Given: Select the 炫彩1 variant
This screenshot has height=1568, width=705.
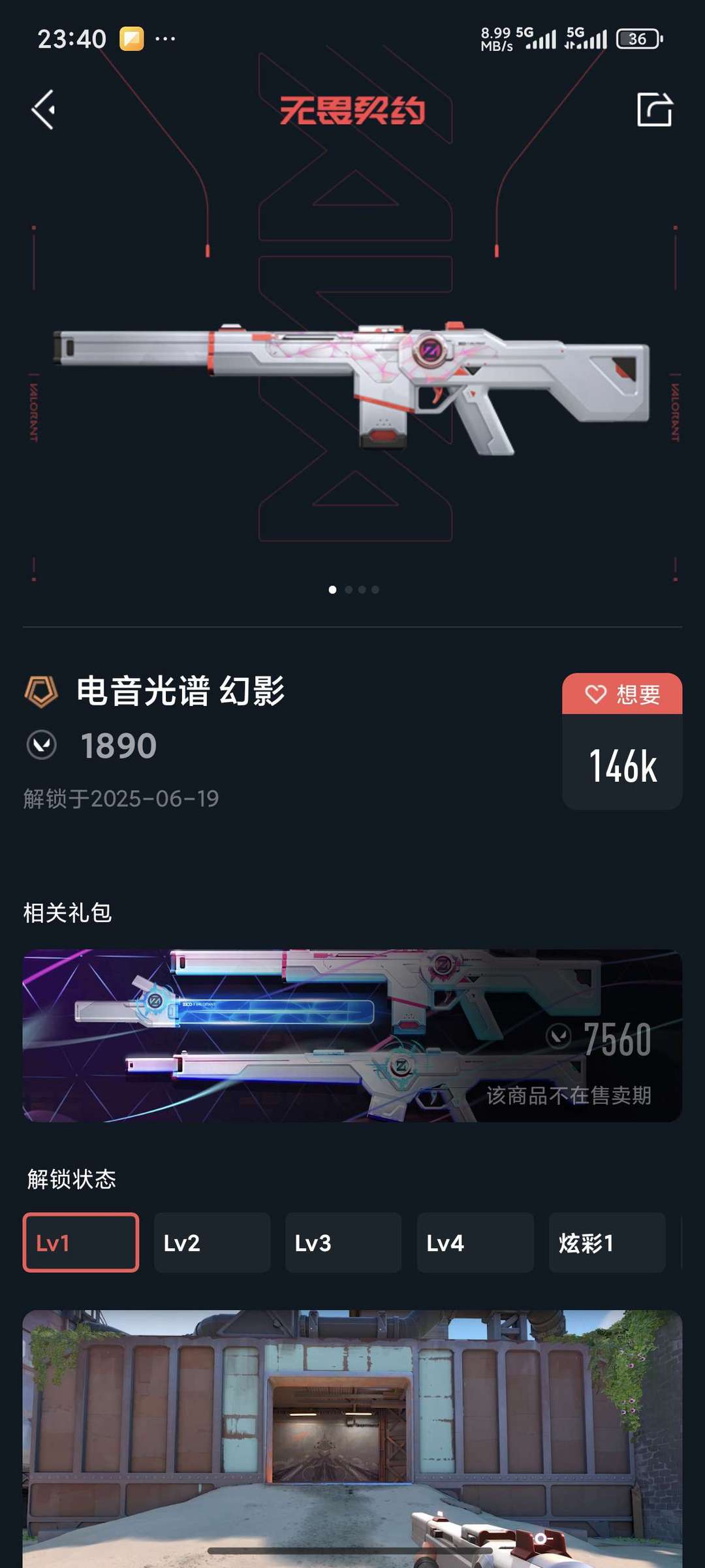Looking at the screenshot, I should click(x=607, y=1242).
